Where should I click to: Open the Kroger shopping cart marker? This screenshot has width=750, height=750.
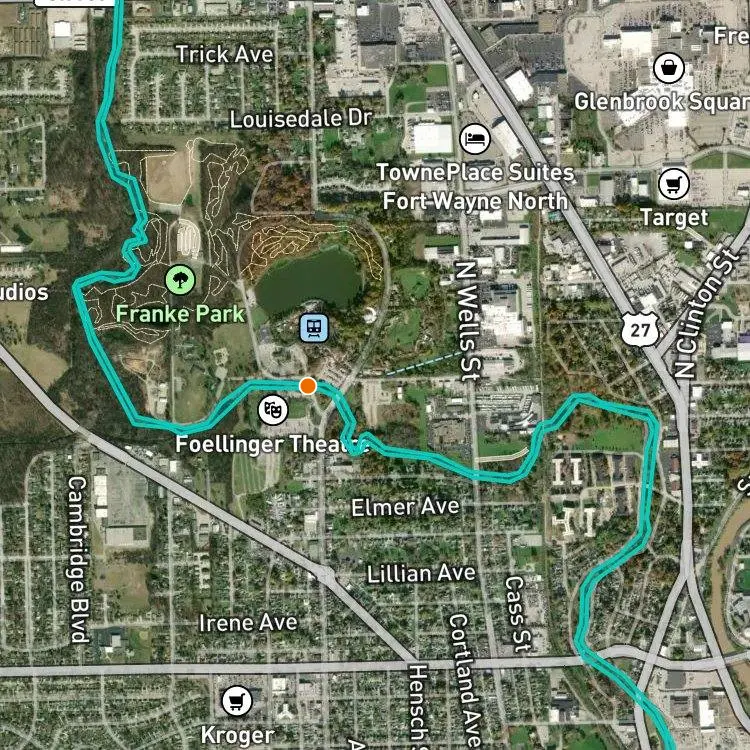click(x=237, y=701)
